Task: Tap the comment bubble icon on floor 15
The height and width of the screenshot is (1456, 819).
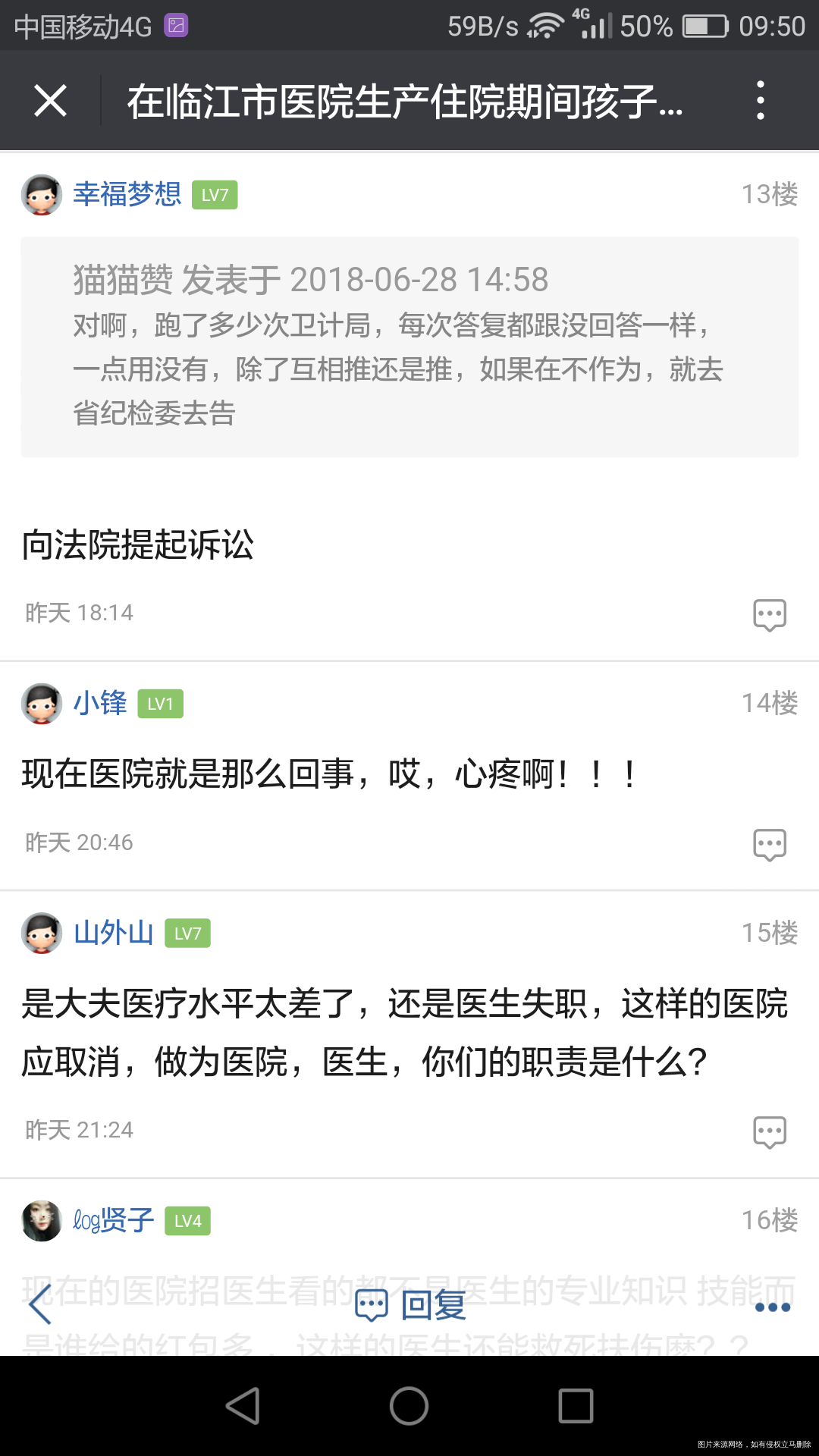Action: [769, 1131]
